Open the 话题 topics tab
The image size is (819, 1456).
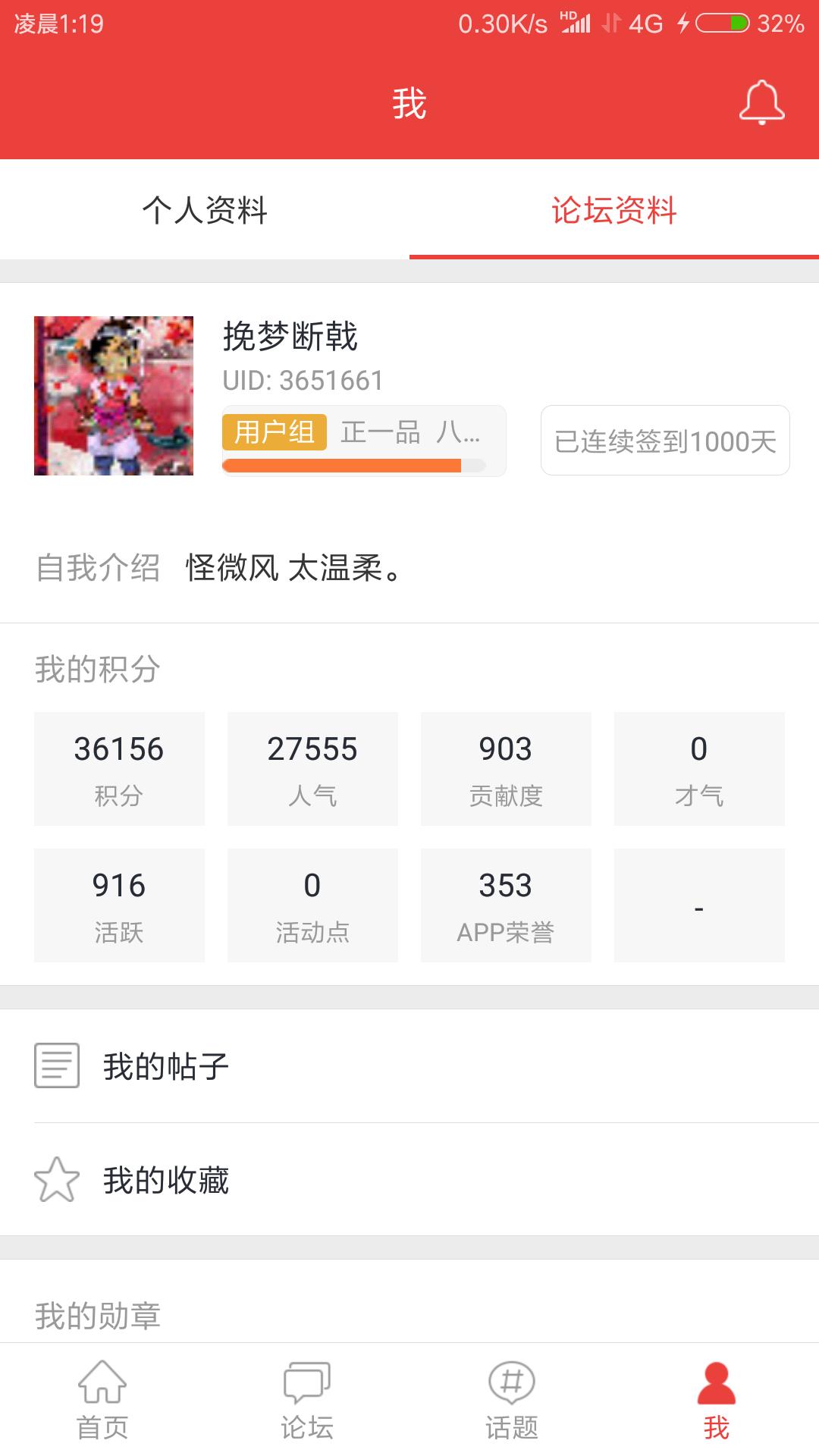tap(512, 1400)
